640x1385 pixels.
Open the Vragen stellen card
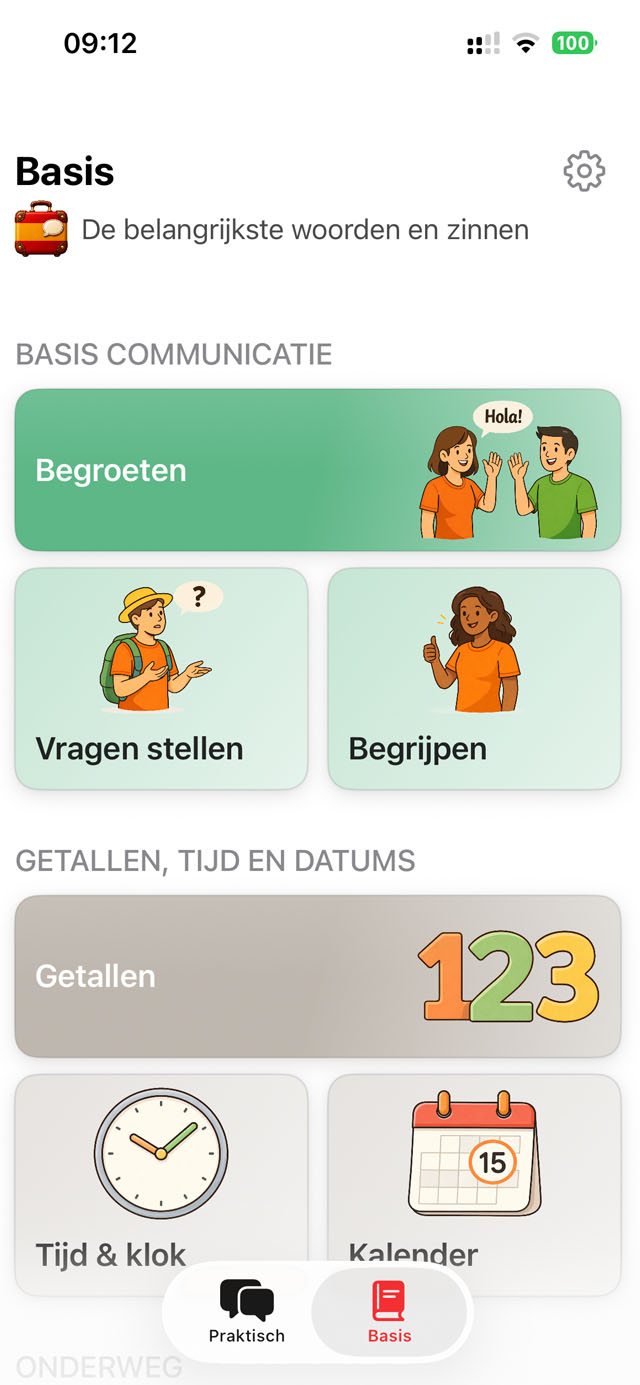click(x=161, y=679)
